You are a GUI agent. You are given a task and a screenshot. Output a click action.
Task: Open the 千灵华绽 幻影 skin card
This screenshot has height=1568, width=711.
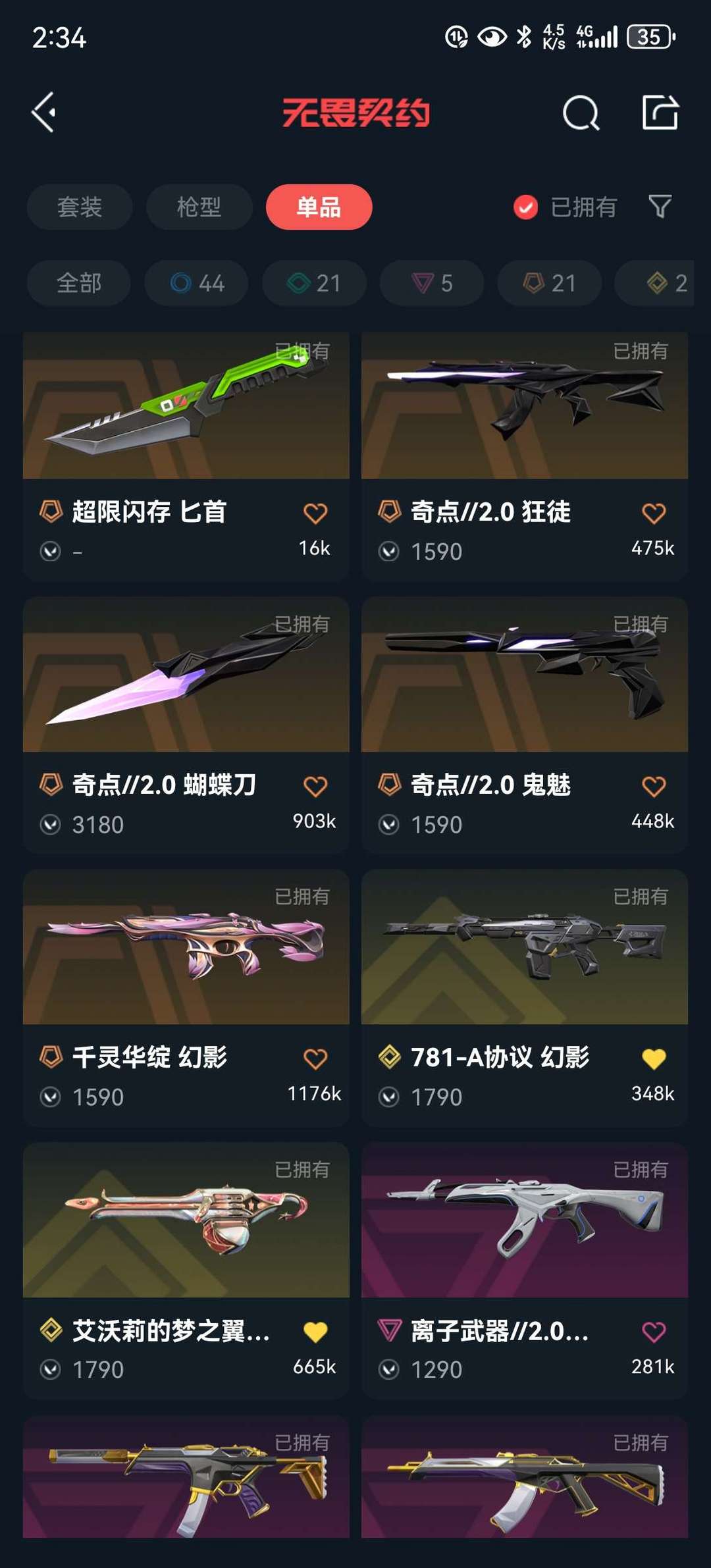click(186, 998)
